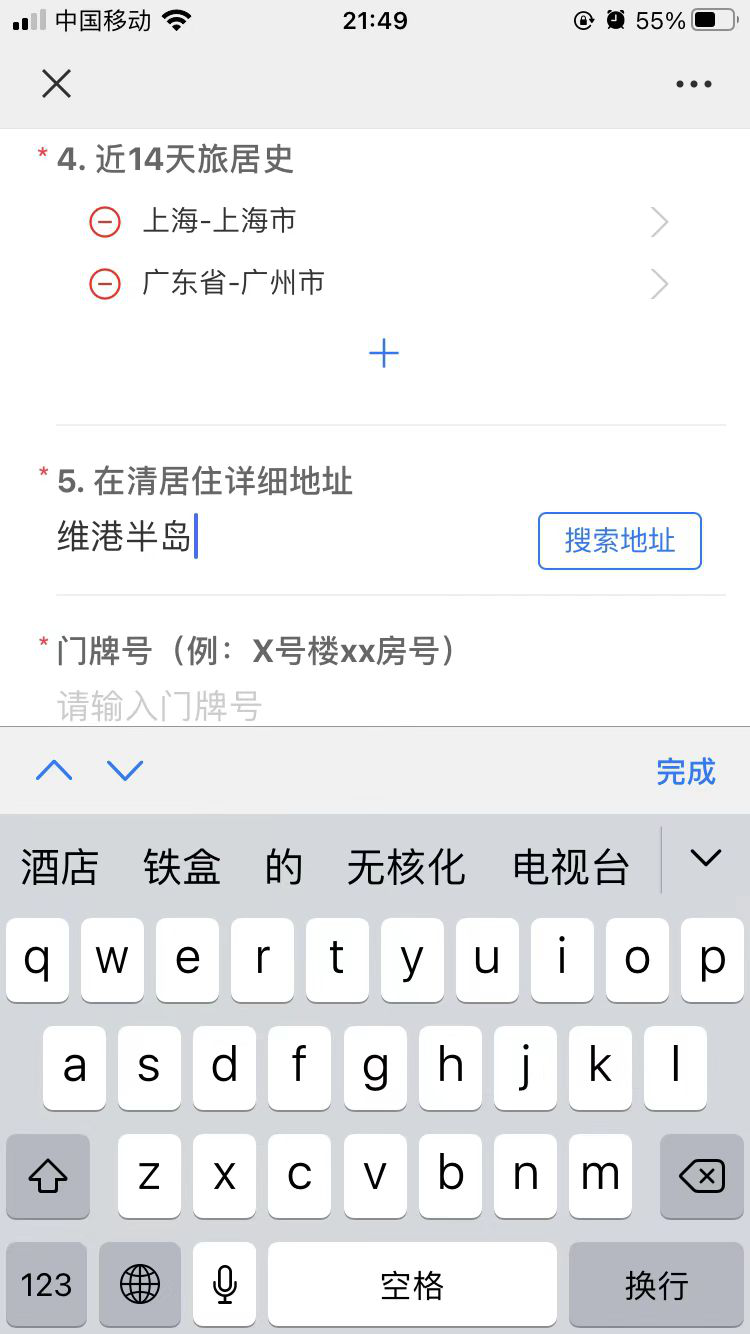The height and width of the screenshot is (1334, 750).
Task: Add another travel history location
Action: pos(384,353)
